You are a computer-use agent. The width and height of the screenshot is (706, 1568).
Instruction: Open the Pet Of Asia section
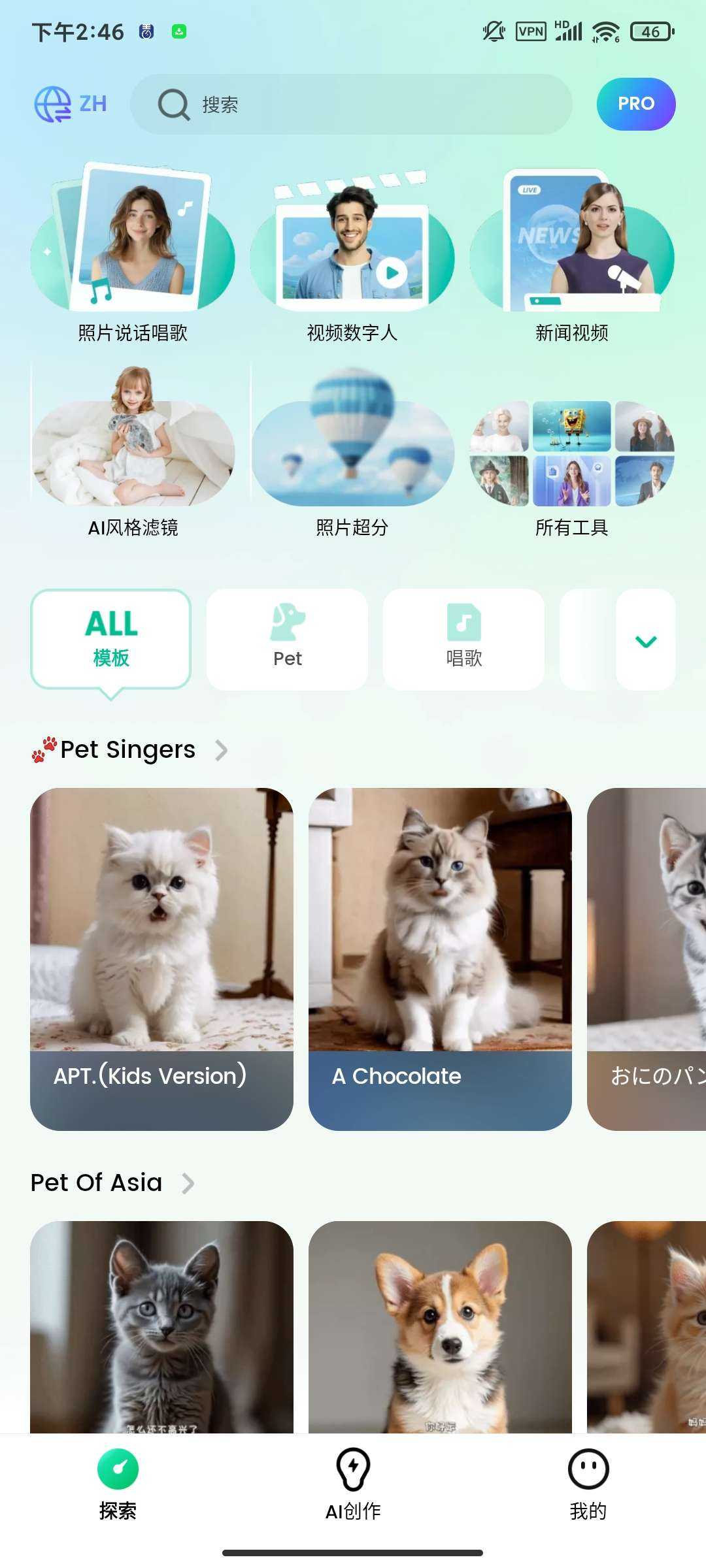click(112, 1183)
